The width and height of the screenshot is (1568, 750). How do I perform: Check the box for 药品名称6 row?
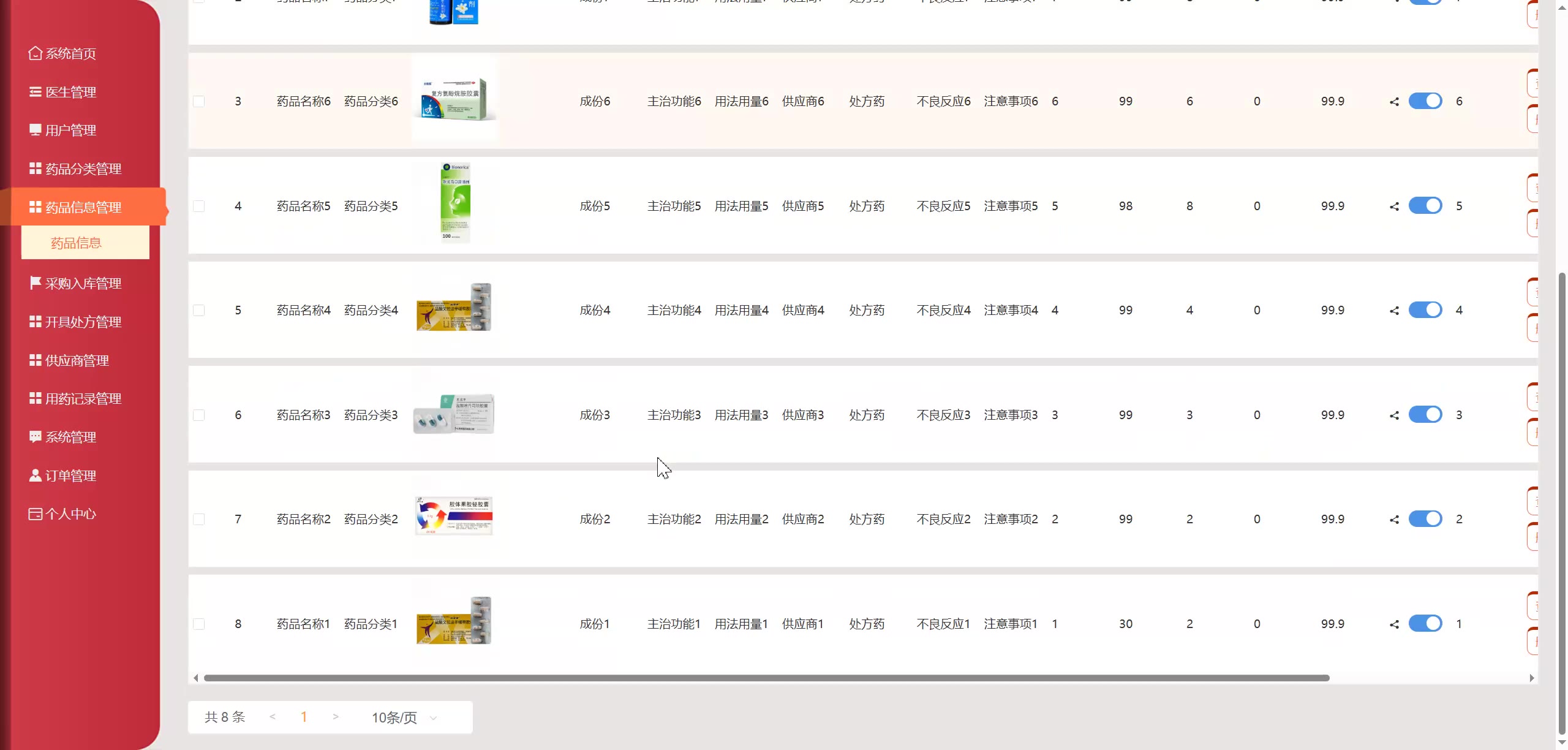(x=199, y=102)
